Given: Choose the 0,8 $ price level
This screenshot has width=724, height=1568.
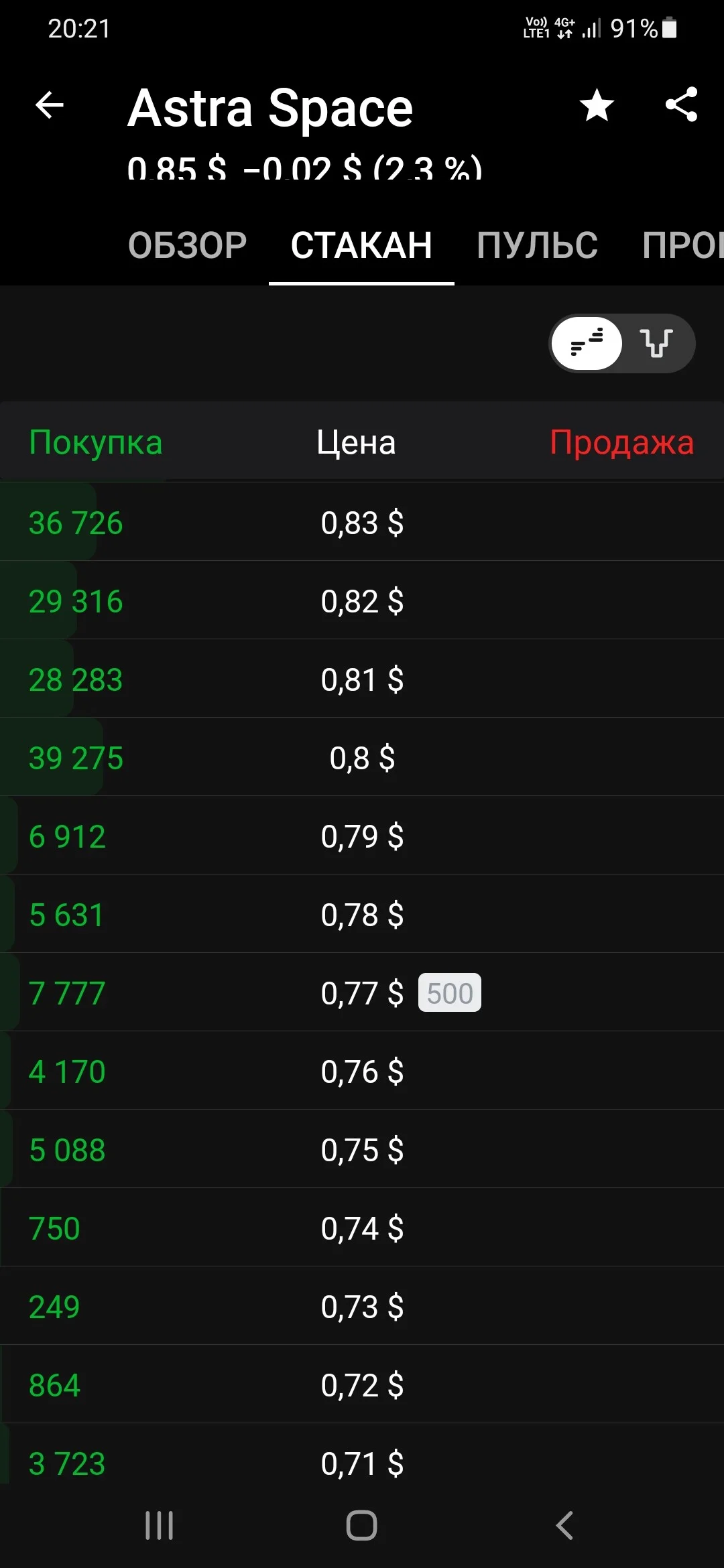Looking at the screenshot, I should 362,757.
